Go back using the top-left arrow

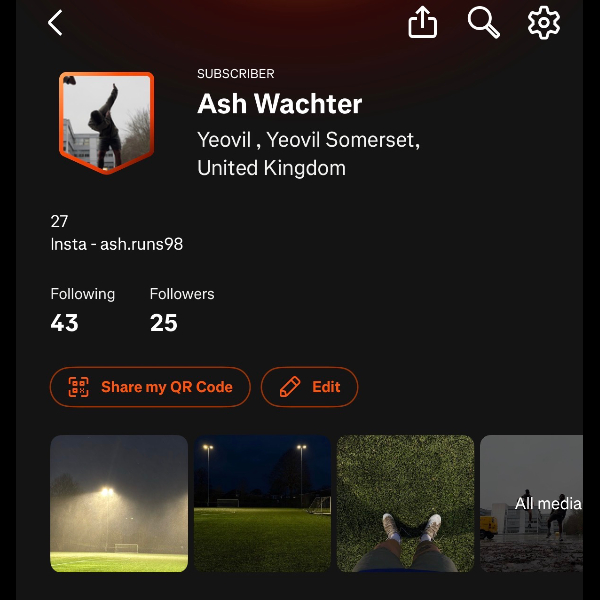click(55, 23)
